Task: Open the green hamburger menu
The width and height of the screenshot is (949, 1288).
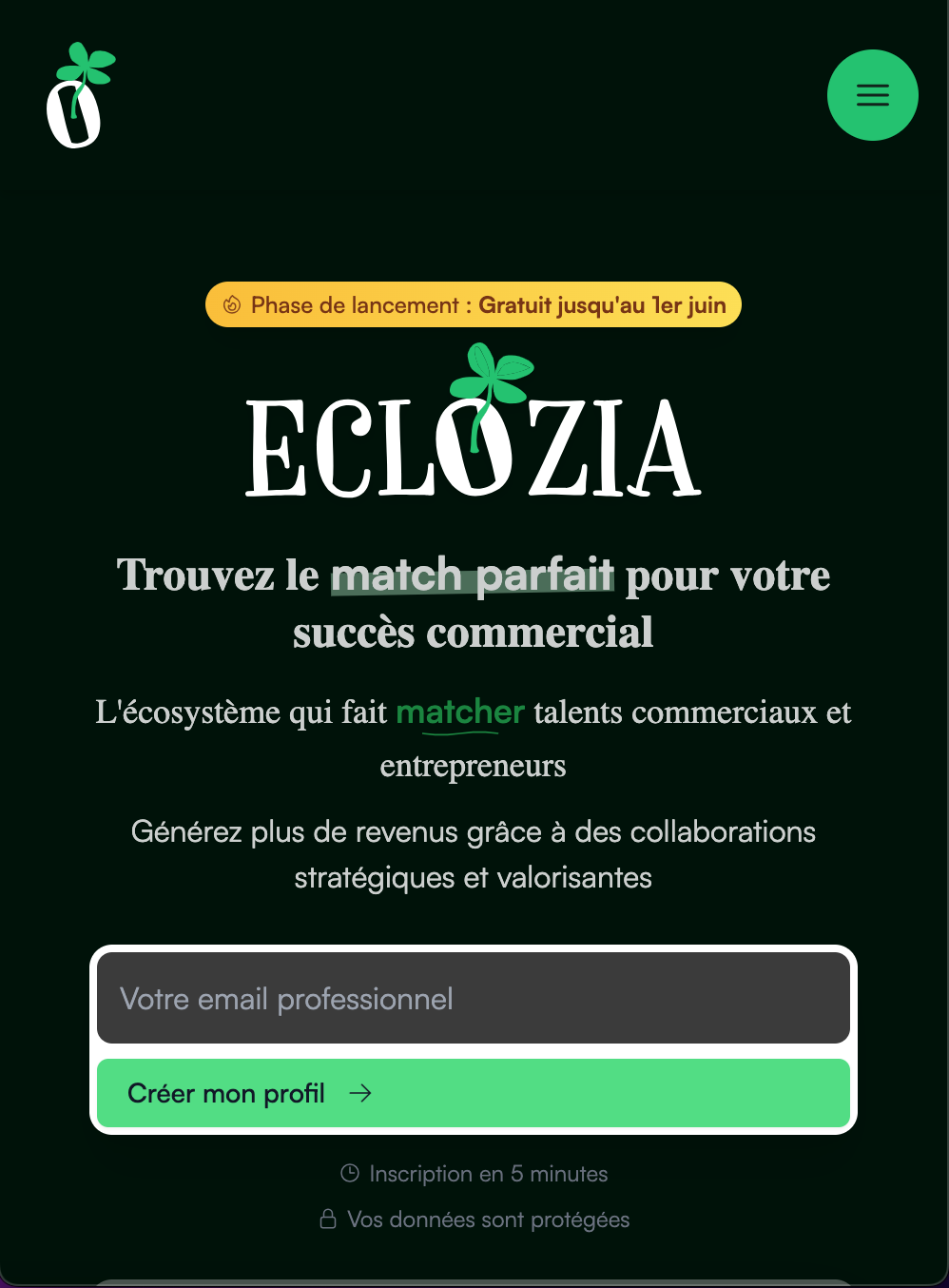Action: (872, 95)
